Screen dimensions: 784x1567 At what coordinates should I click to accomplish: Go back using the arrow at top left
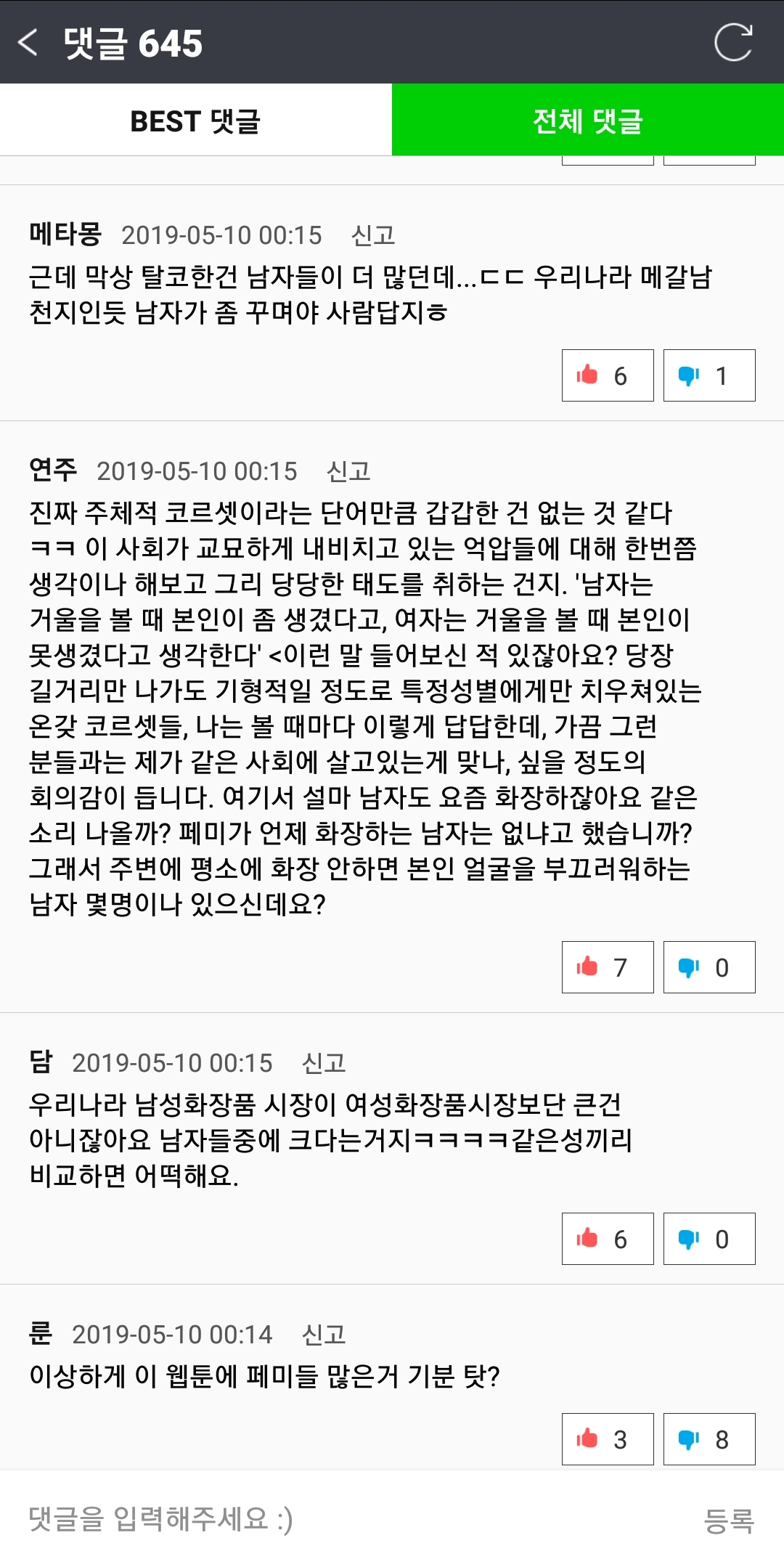pyautogui.click(x=28, y=41)
